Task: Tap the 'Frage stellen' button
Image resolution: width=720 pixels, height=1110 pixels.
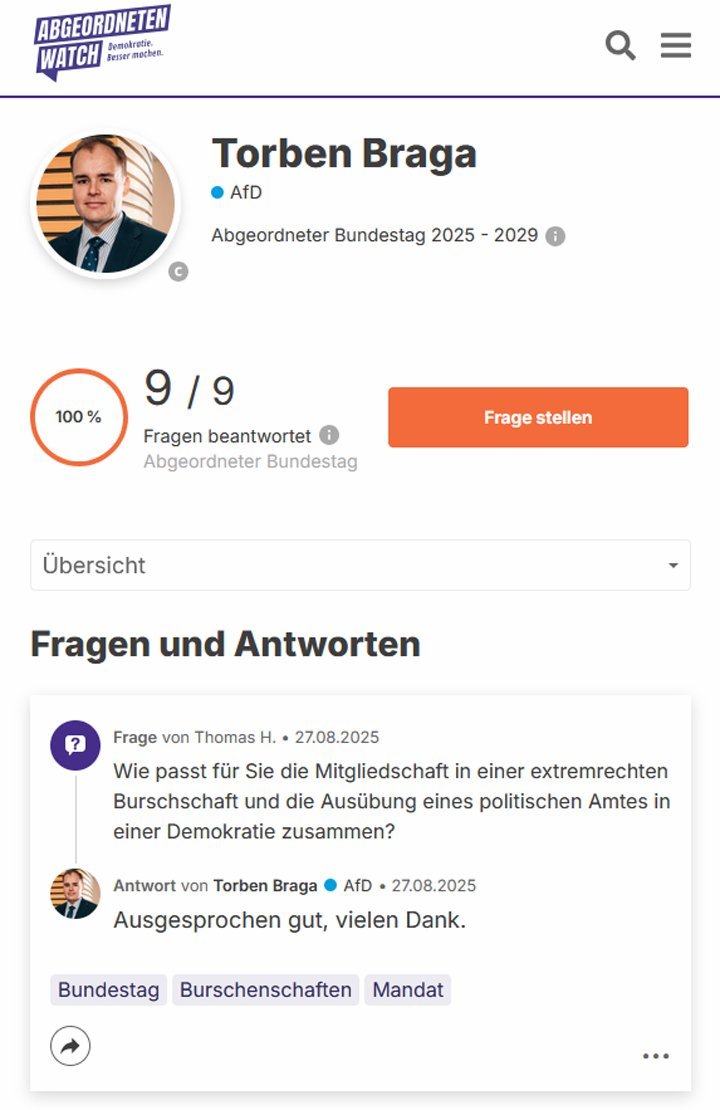Action: [538, 417]
